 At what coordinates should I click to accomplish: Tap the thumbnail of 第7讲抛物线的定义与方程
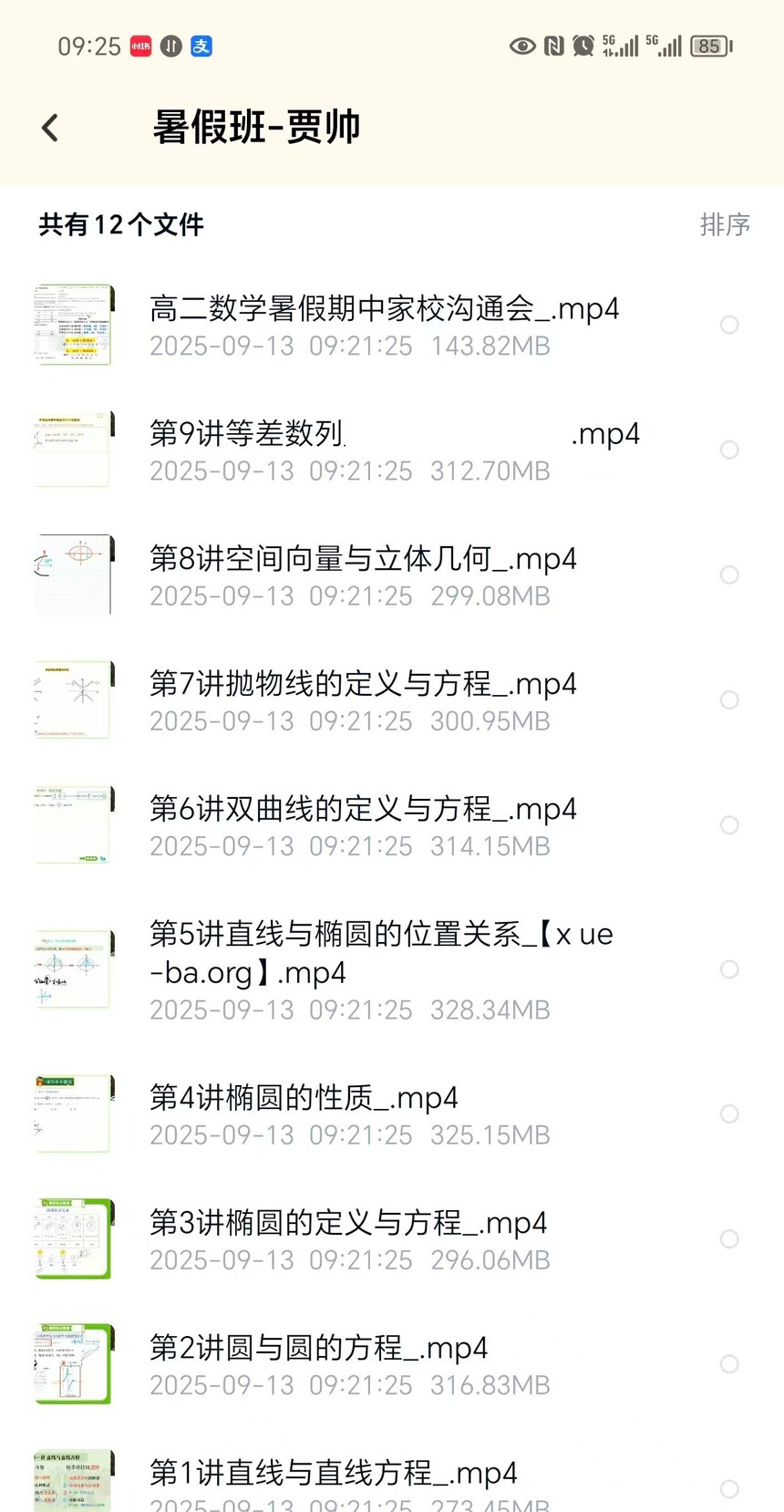point(73,699)
